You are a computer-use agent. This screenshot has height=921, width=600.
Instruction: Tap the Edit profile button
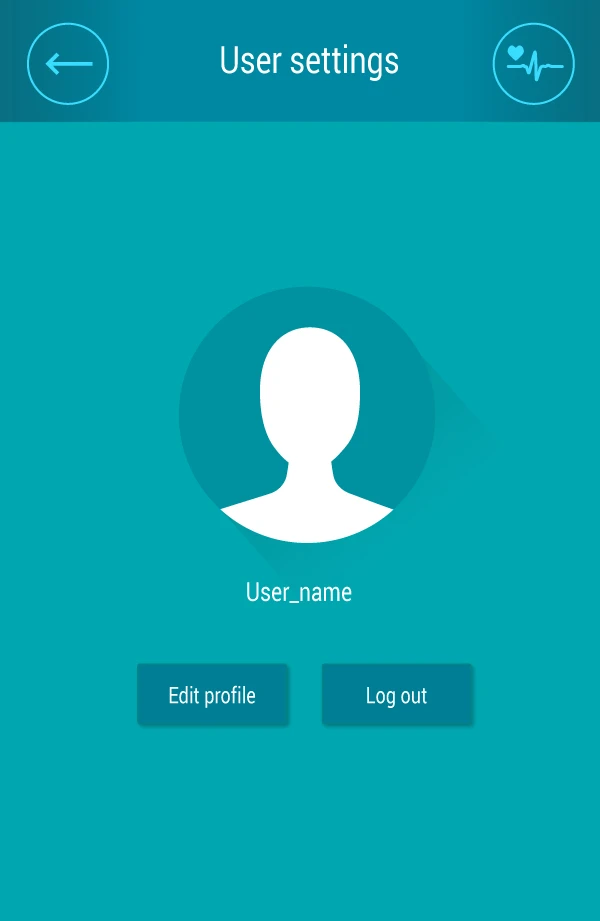[212, 695]
